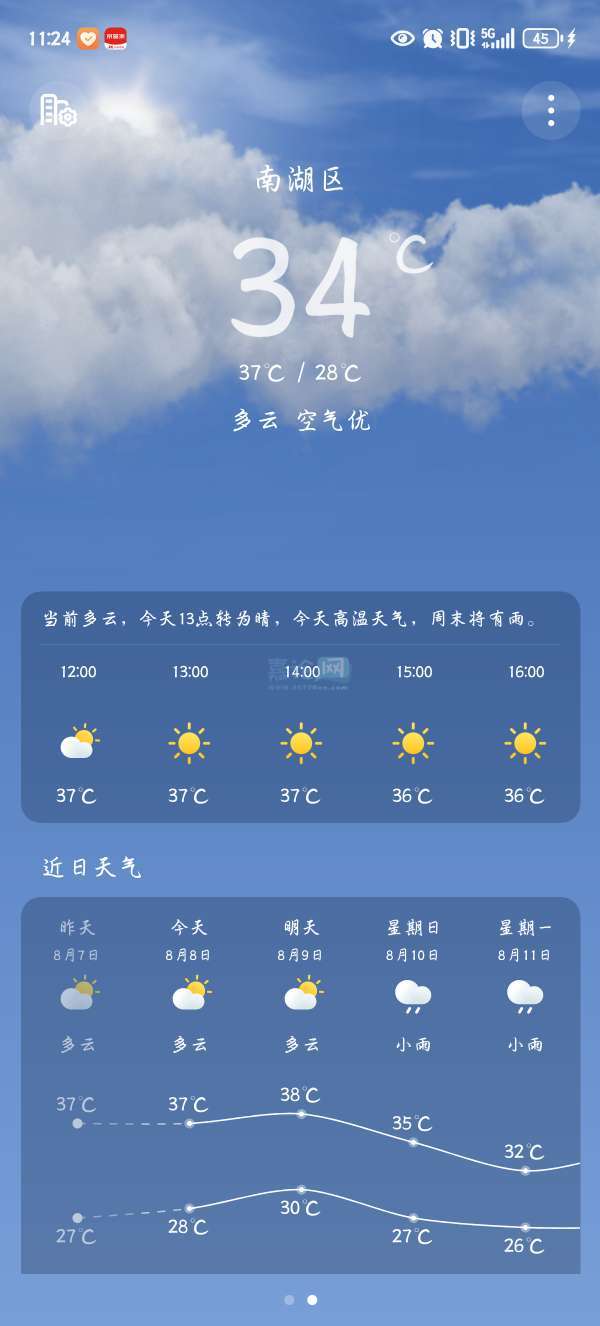This screenshot has height=1326, width=600.
Task: Open the hourly forecast card
Action: click(x=300, y=738)
